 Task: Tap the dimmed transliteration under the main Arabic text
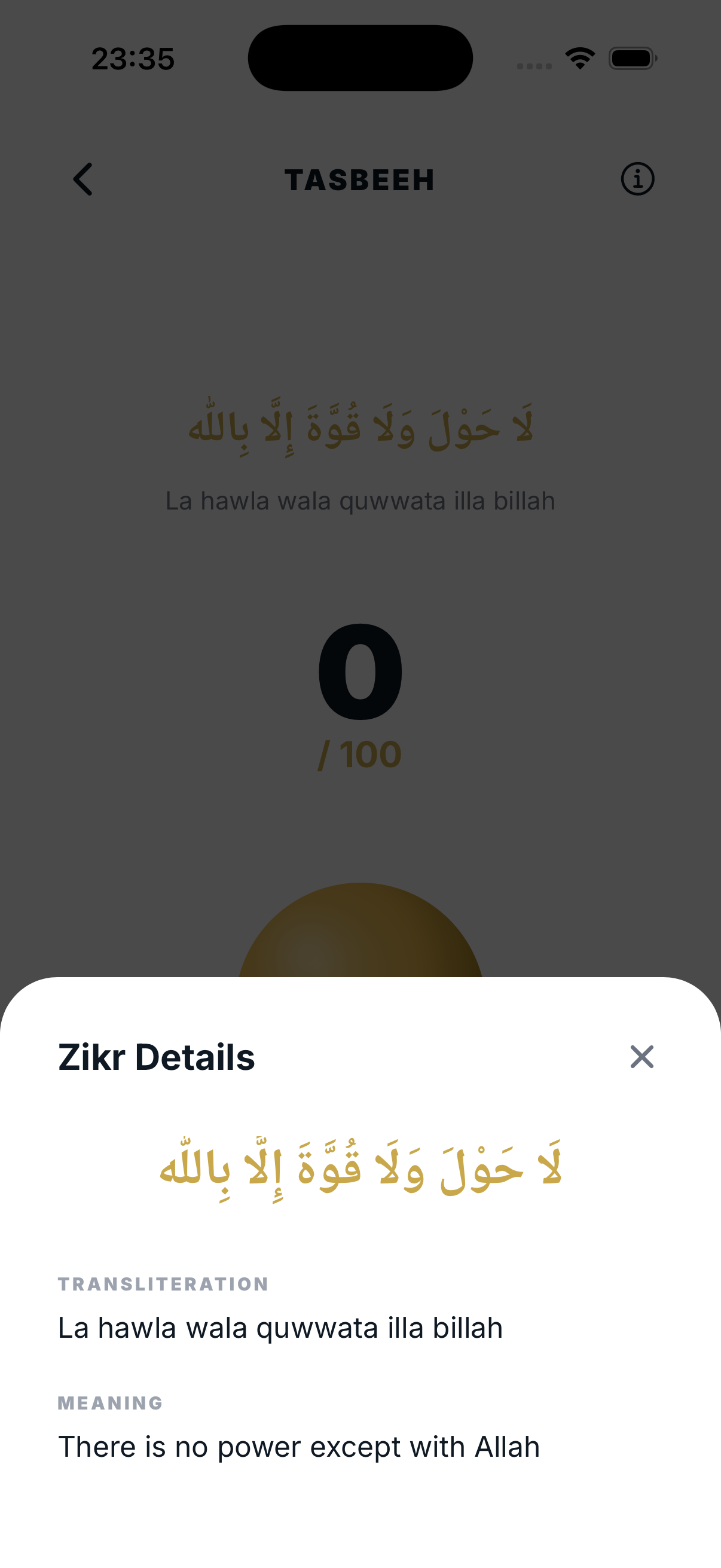(x=360, y=501)
